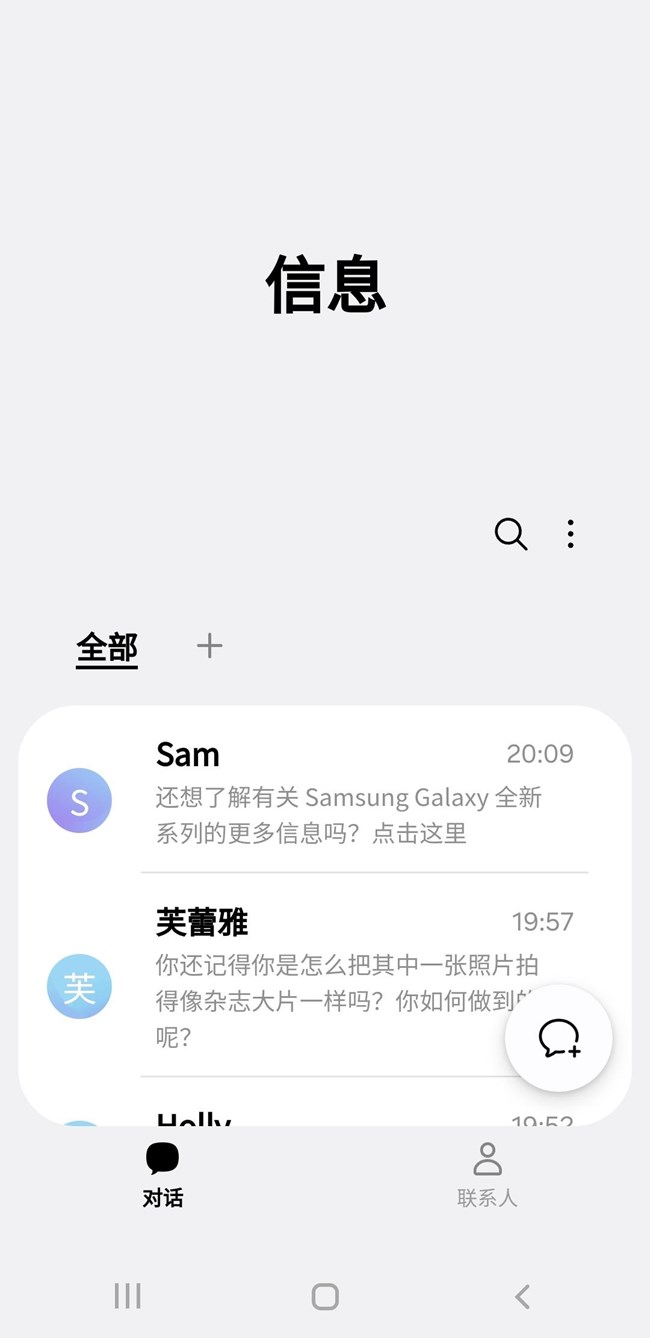Go to the home screen

[325, 1297]
